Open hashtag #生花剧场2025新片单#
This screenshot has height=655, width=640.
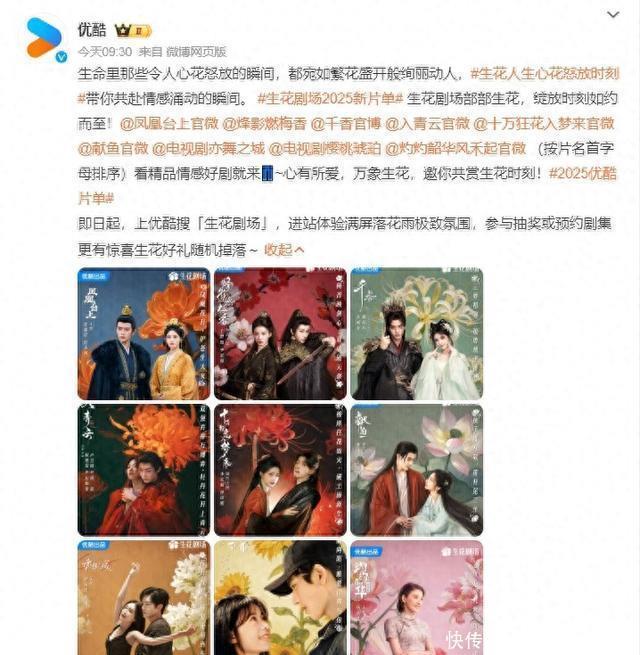[330, 99]
